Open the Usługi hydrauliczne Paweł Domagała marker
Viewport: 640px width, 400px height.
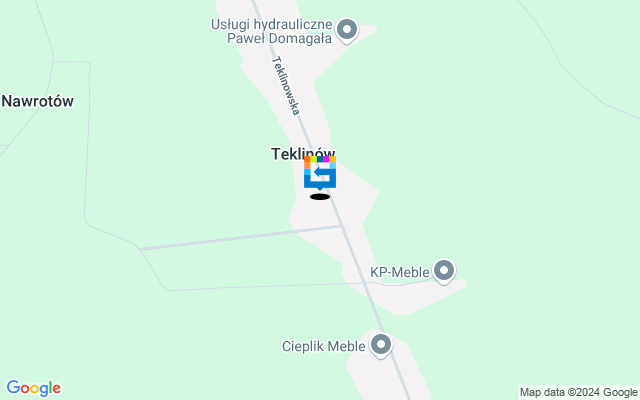[347, 31]
